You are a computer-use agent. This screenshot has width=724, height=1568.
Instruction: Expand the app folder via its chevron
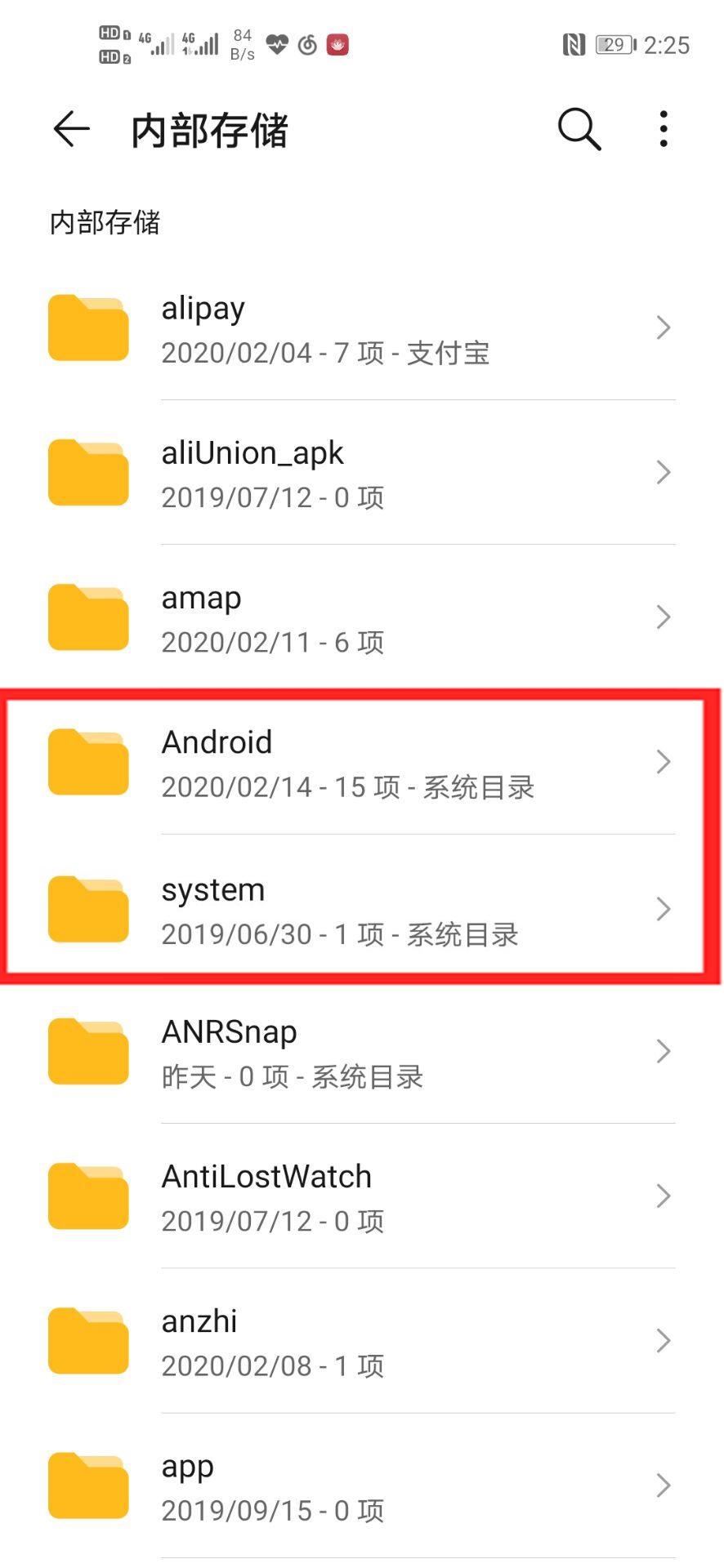664,1484
